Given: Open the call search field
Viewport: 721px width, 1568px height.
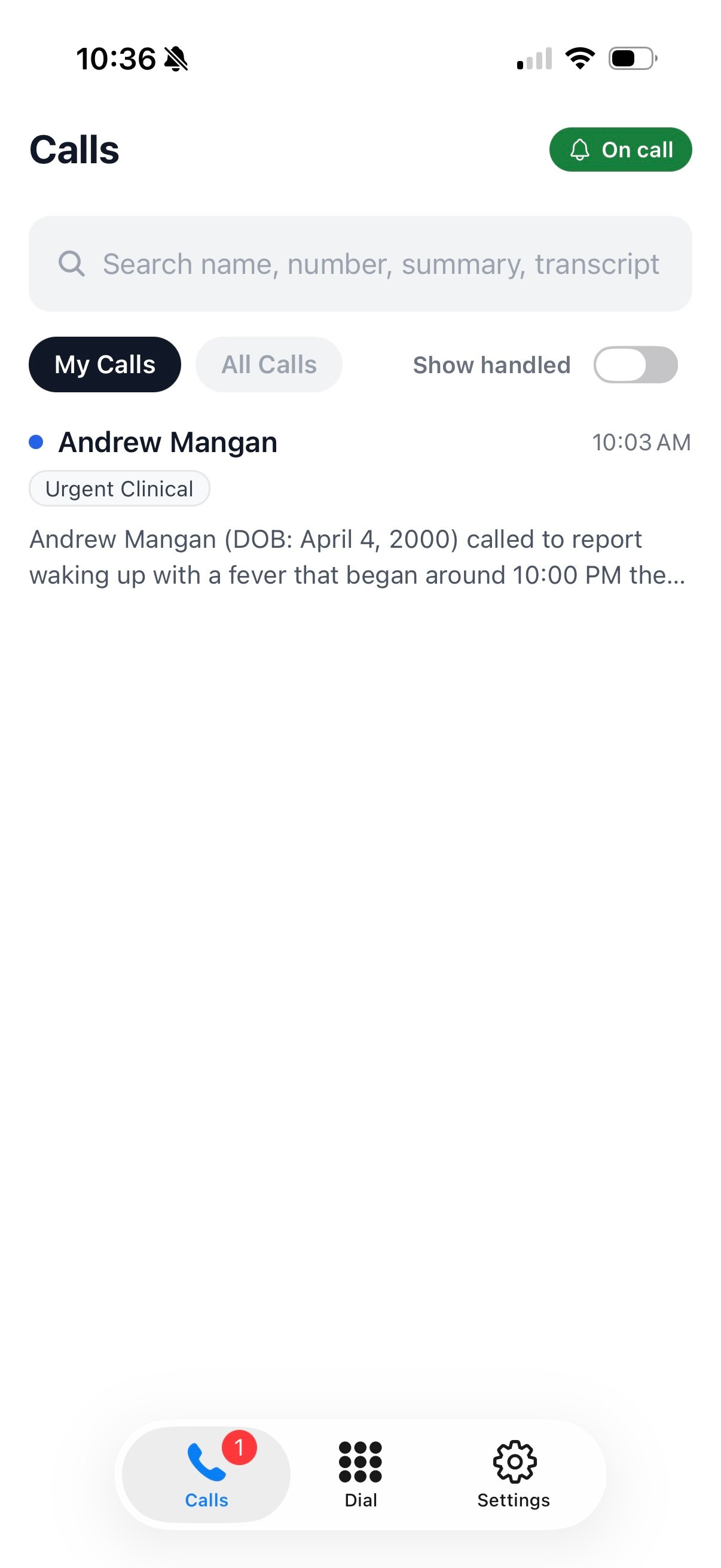Looking at the screenshot, I should [360, 264].
